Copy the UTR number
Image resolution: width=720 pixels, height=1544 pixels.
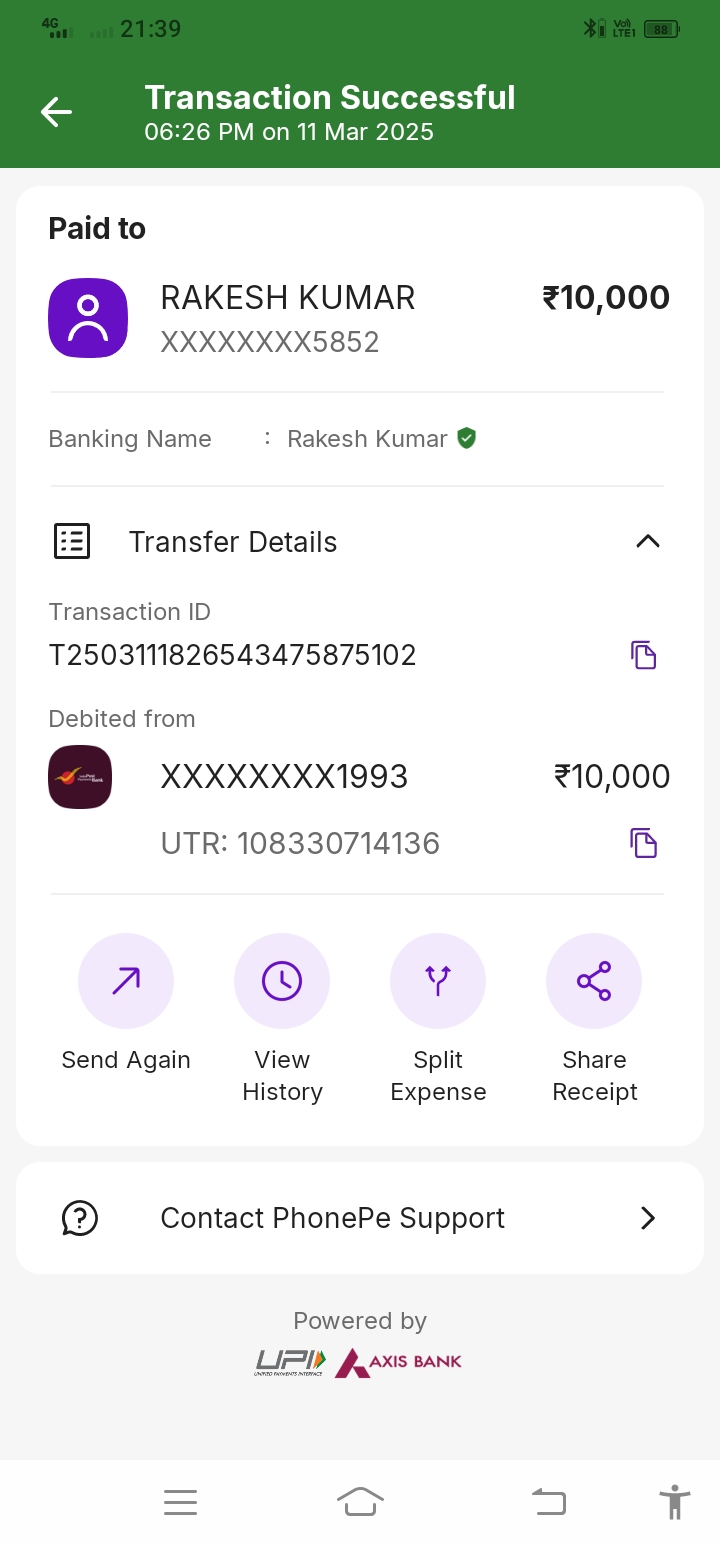coord(644,843)
